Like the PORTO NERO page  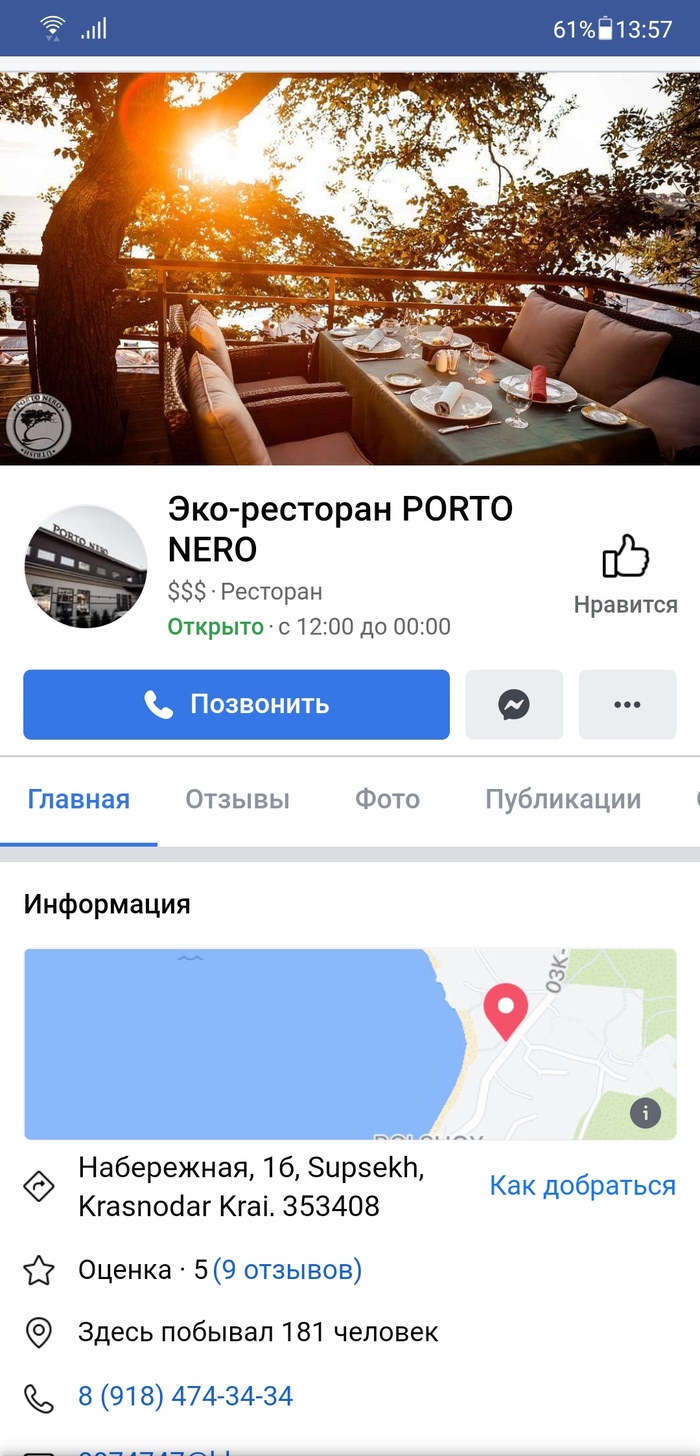click(625, 573)
